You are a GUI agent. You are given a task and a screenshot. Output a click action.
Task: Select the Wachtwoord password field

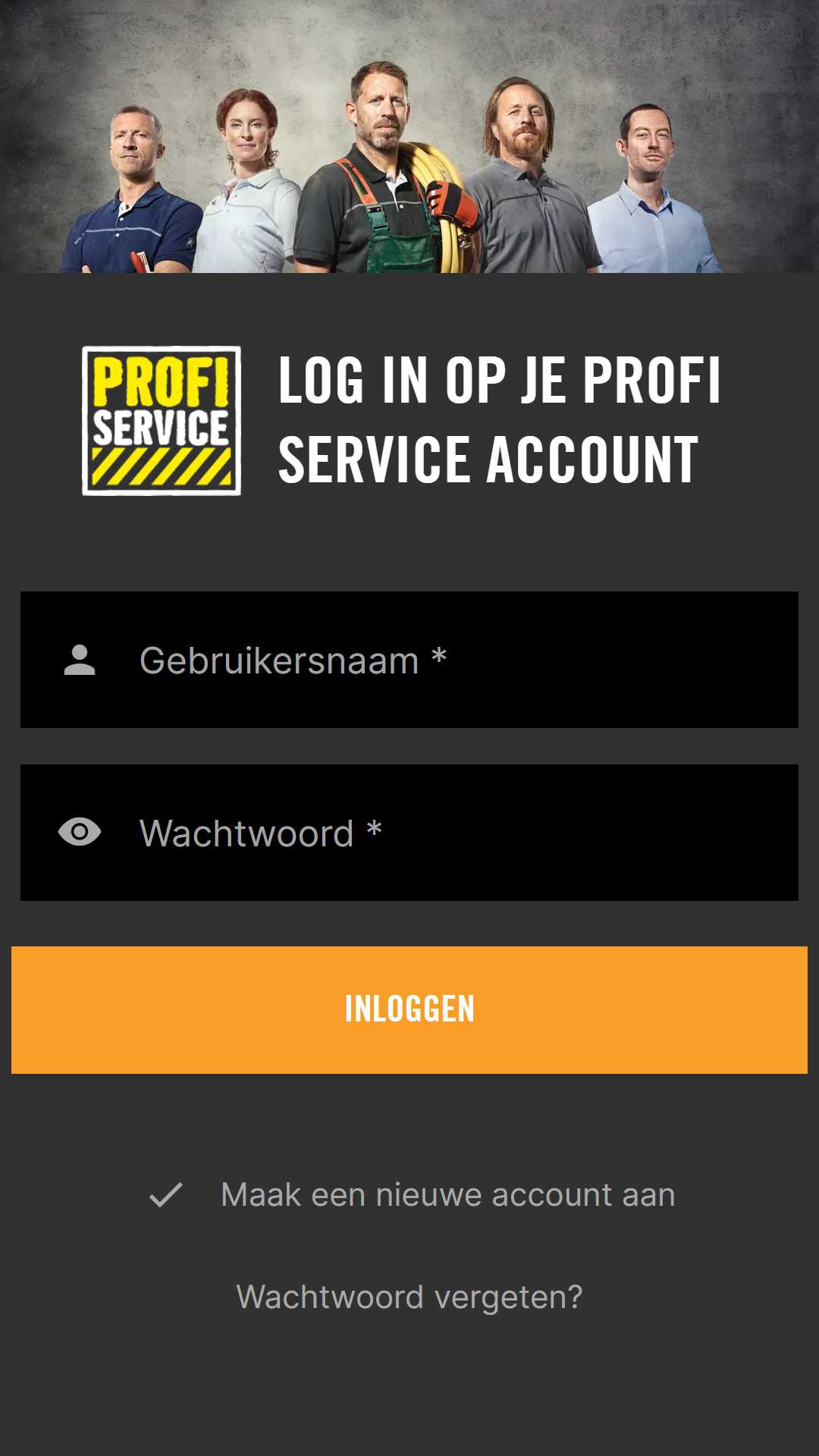click(409, 833)
